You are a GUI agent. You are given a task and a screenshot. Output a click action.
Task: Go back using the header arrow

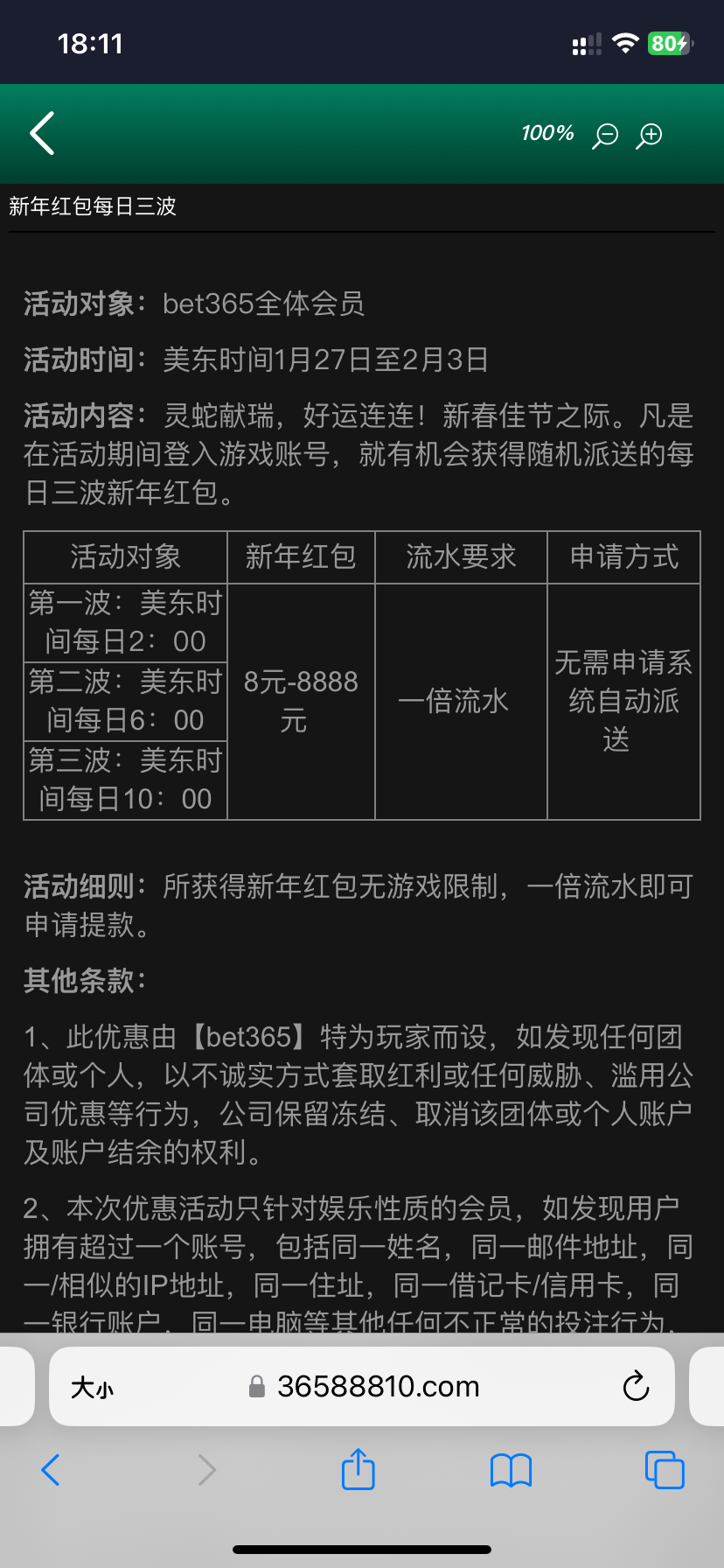(x=42, y=134)
